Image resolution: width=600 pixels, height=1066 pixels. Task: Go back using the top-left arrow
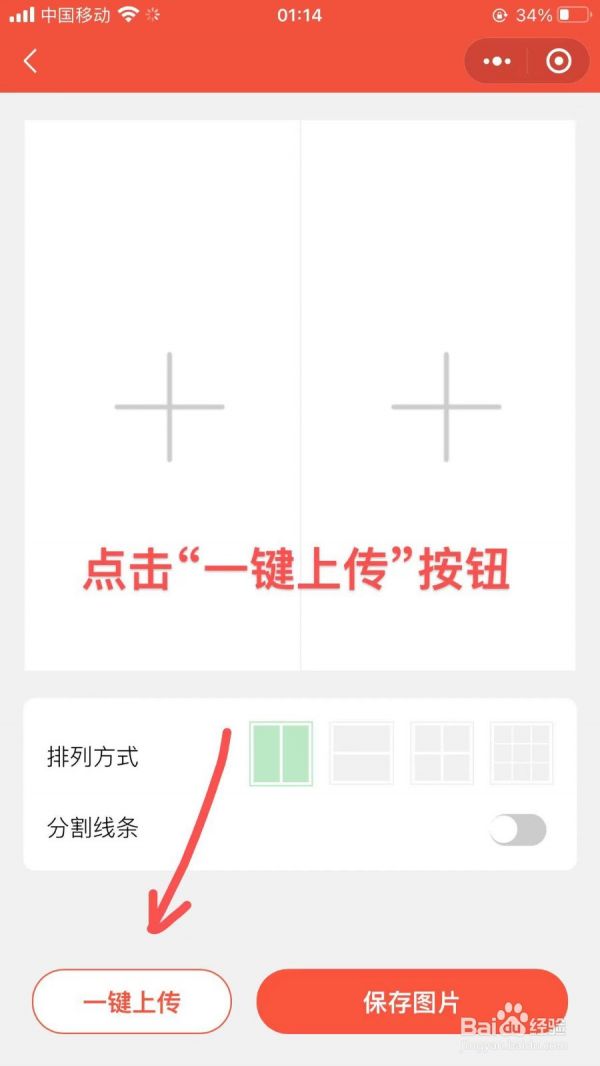click(30, 61)
